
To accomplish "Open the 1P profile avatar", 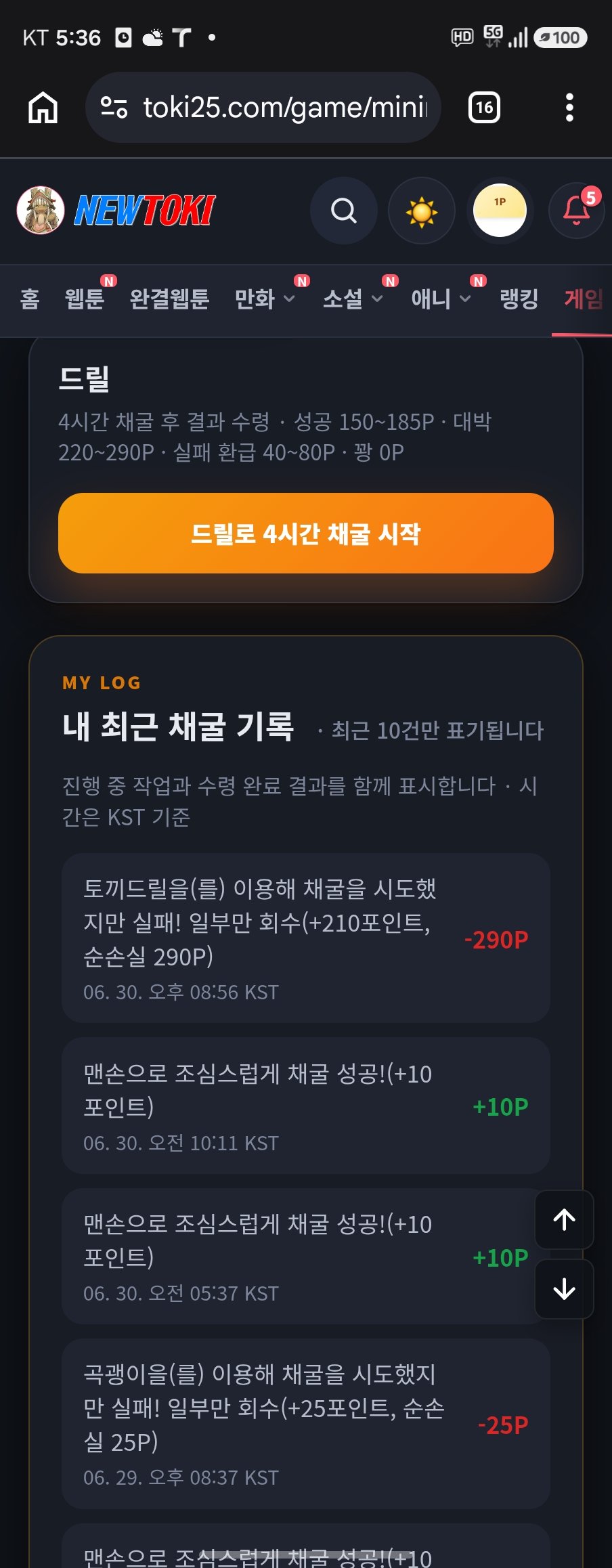I will pos(500,211).
